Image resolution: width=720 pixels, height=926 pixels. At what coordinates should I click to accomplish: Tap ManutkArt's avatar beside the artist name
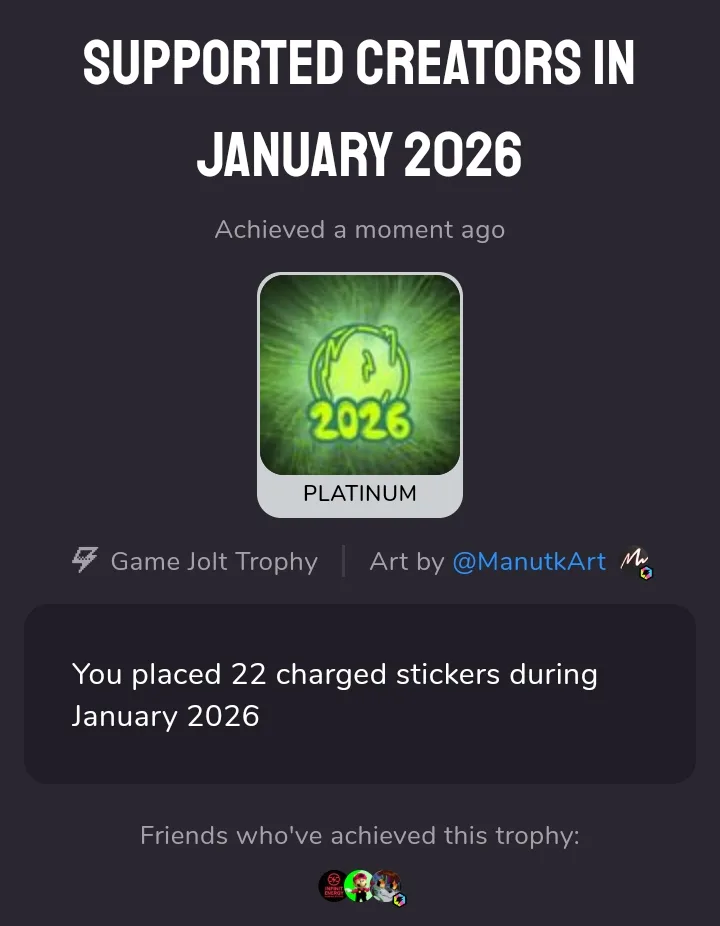click(x=635, y=563)
